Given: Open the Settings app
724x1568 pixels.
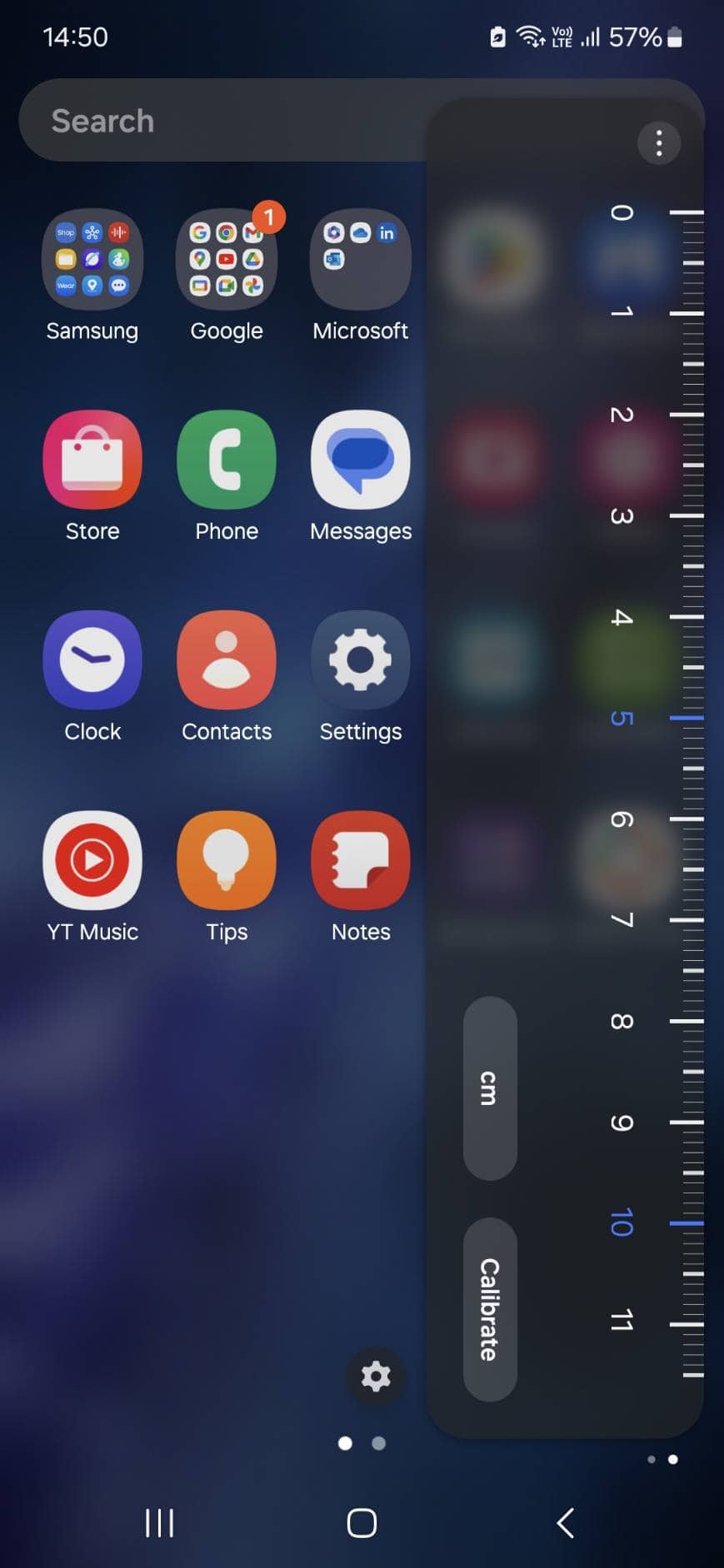Looking at the screenshot, I should pos(360,660).
